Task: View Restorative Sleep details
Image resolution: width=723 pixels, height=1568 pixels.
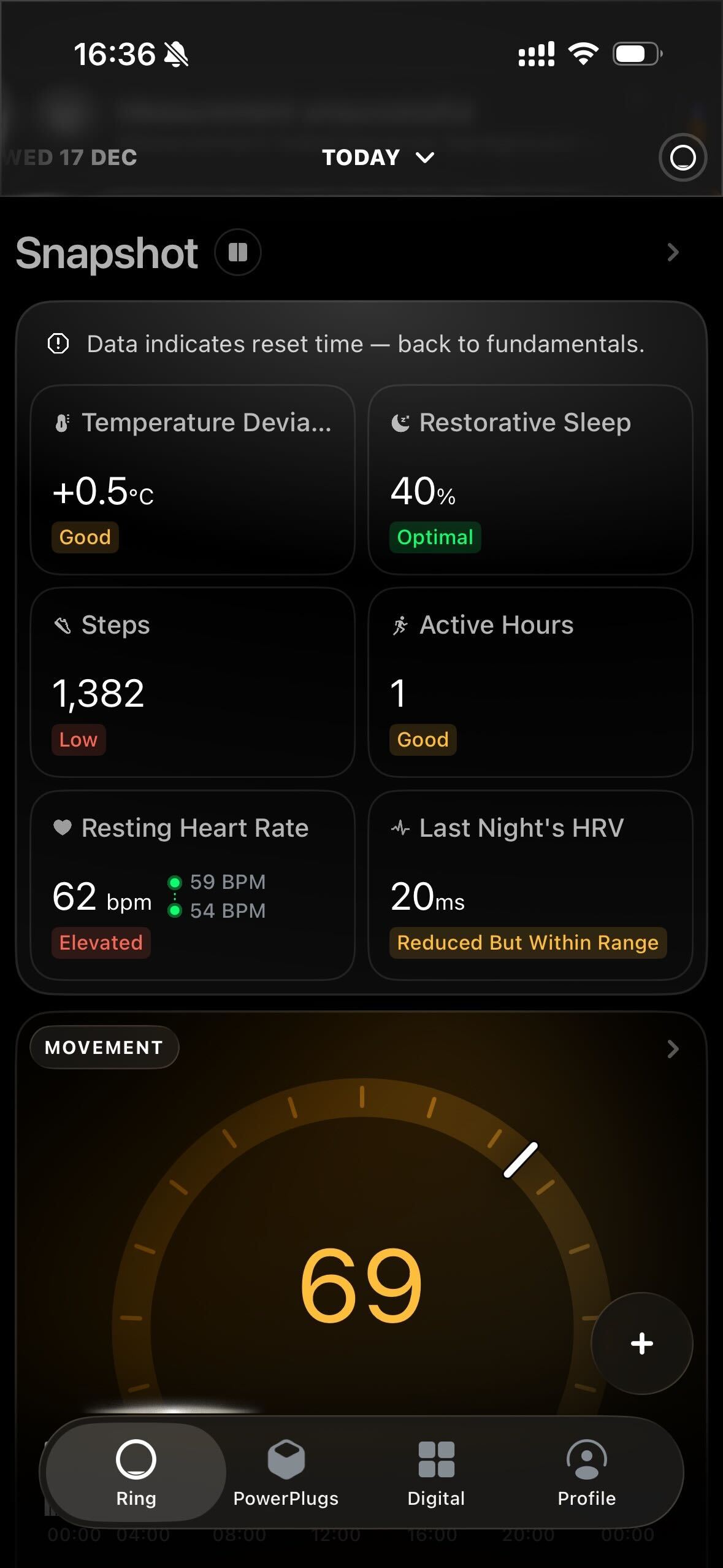Action: pos(530,480)
